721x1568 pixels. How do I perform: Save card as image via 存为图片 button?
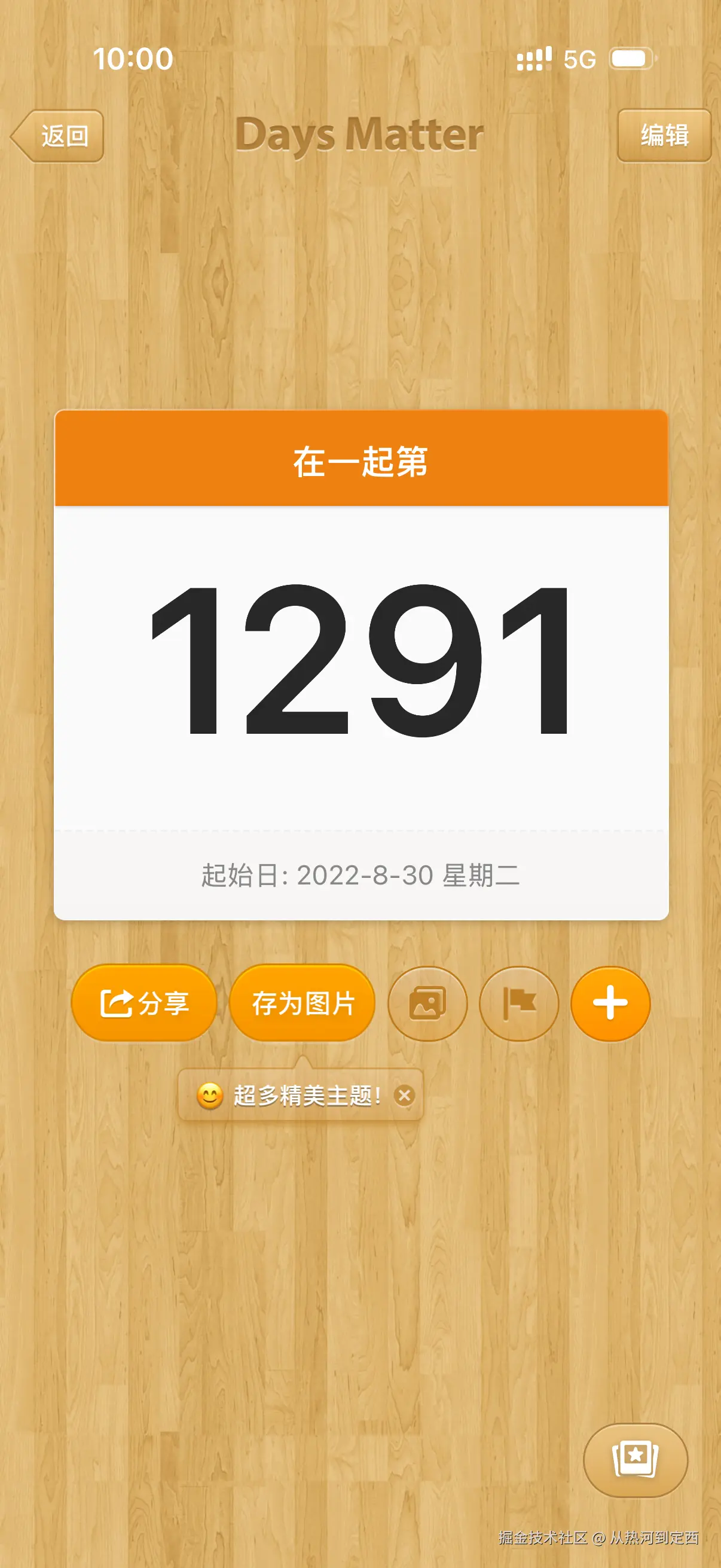(x=302, y=1001)
